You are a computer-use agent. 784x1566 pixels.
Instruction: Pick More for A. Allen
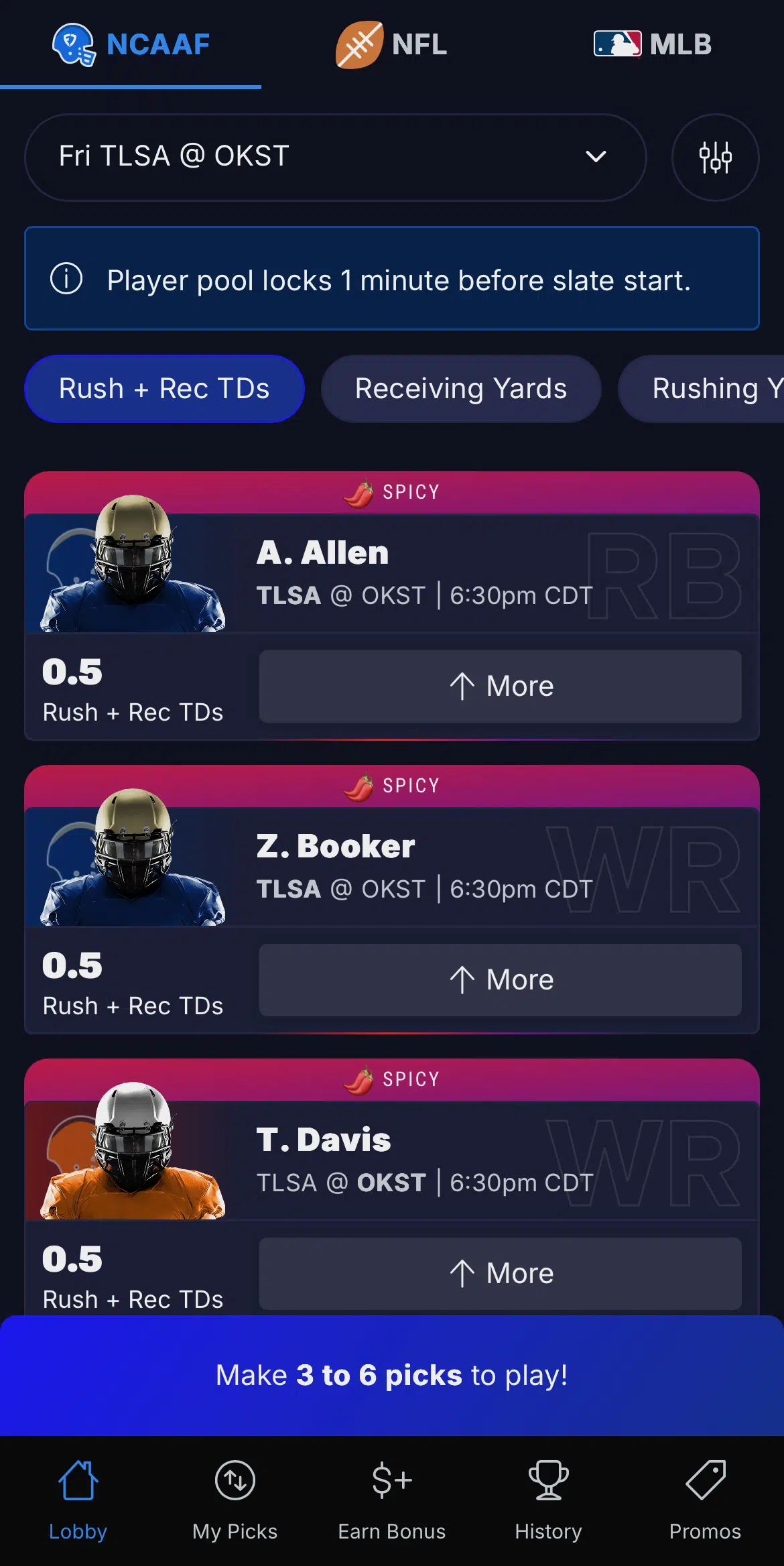point(501,686)
